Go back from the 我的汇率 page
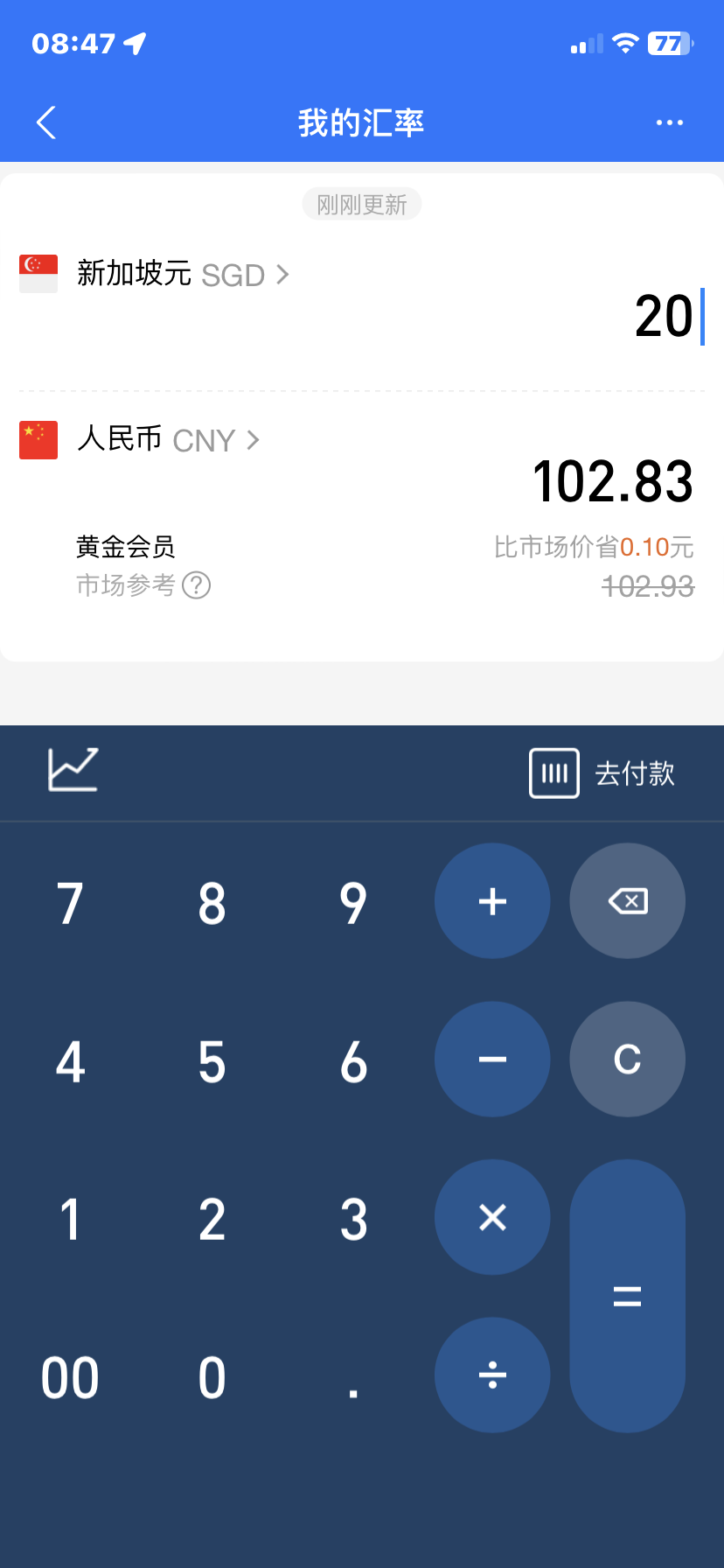This screenshot has width=724, height=1568. (46, 122)
